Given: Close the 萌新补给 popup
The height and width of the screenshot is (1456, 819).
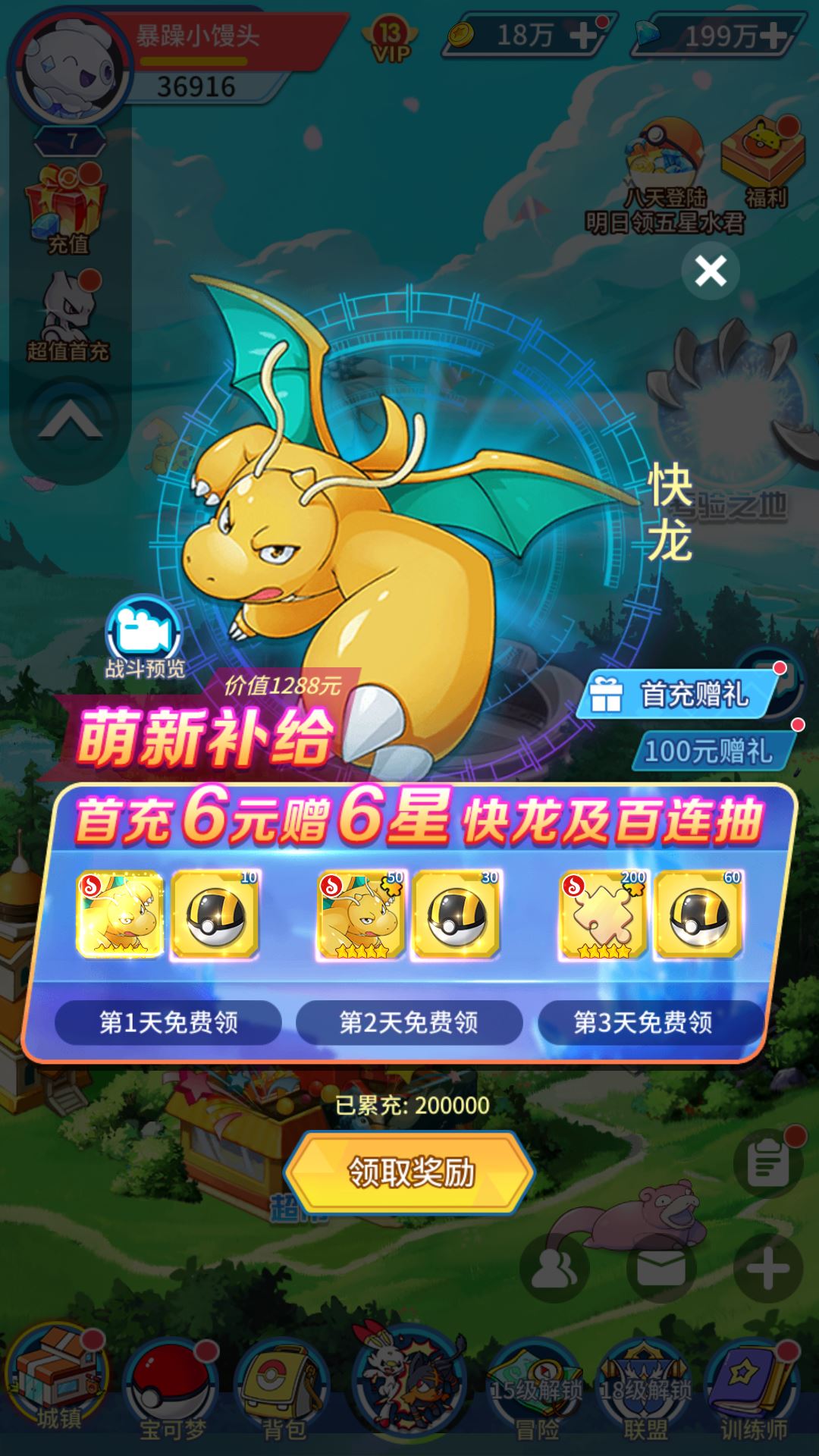Looking at the screenshot, I should (x=710, y=271).
